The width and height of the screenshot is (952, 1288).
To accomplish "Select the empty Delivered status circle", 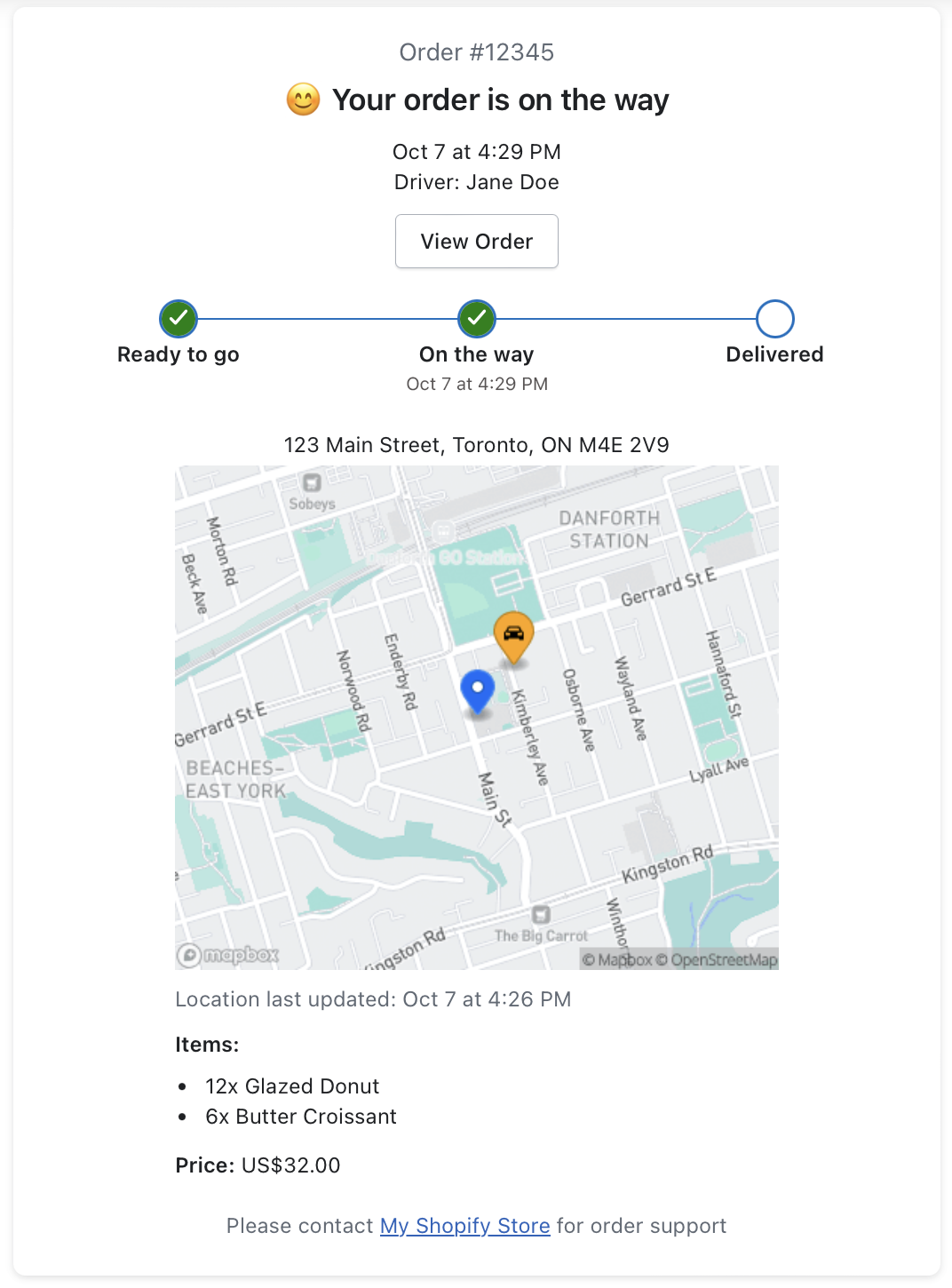I will (x=774, y=318).
